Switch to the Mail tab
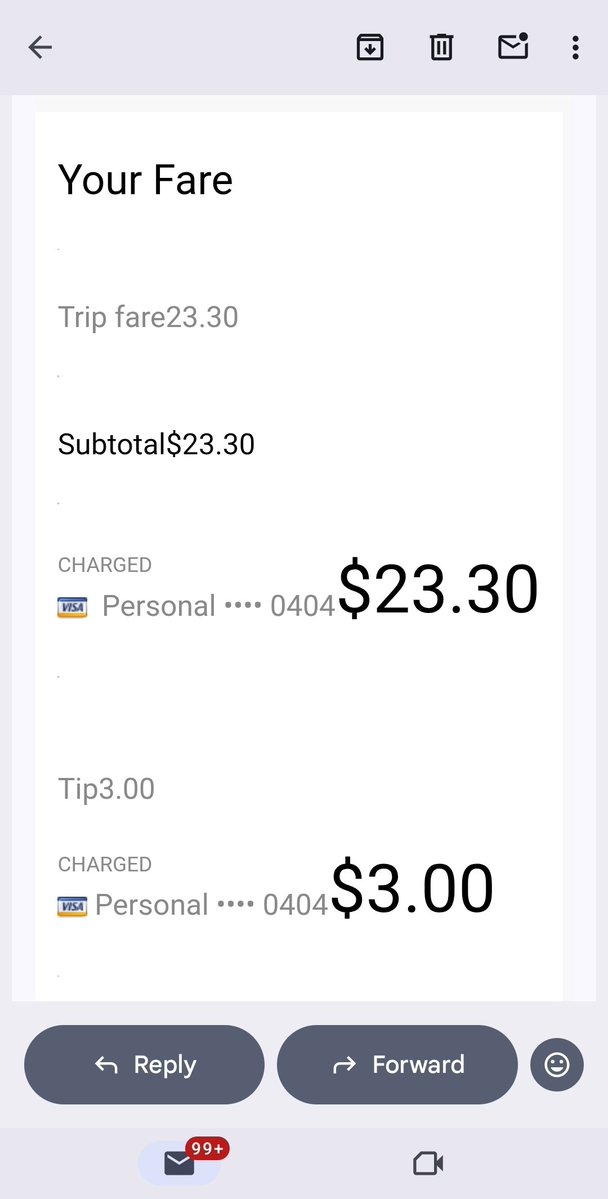This screenshot has height=1199, width=608. [x=179, y=1163]
